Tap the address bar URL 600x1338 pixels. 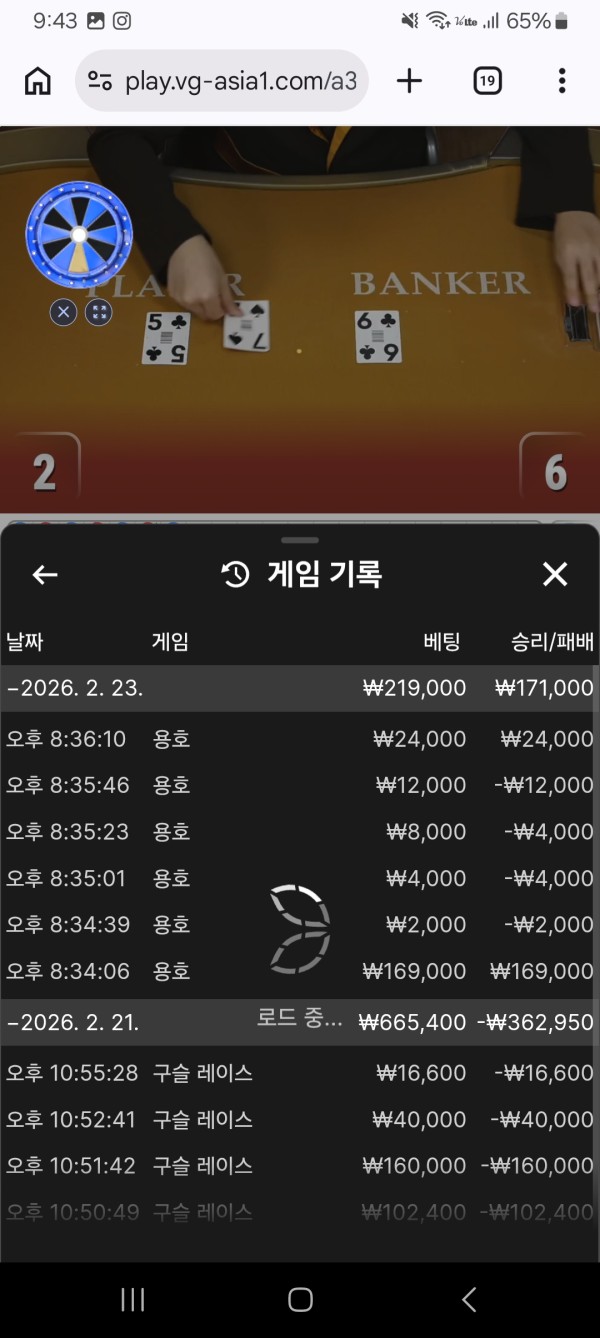[240, 81]
